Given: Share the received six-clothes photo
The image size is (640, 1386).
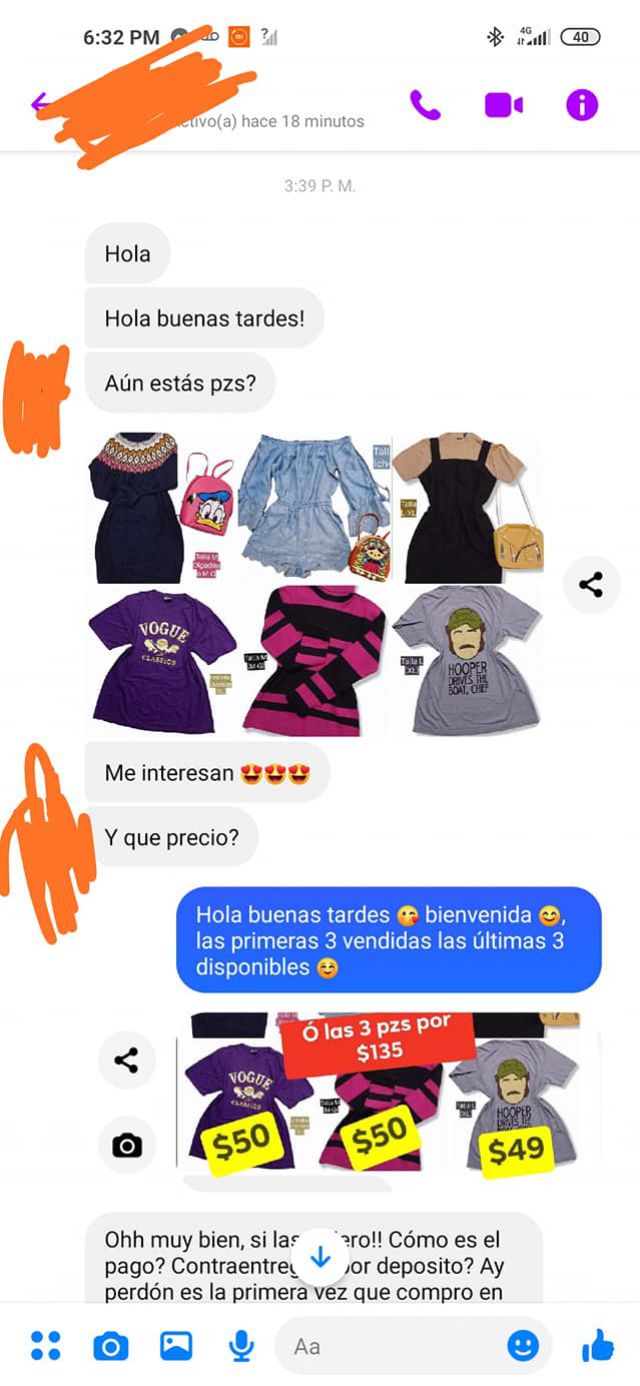Looking at the screenshot, I should [591, 586].
